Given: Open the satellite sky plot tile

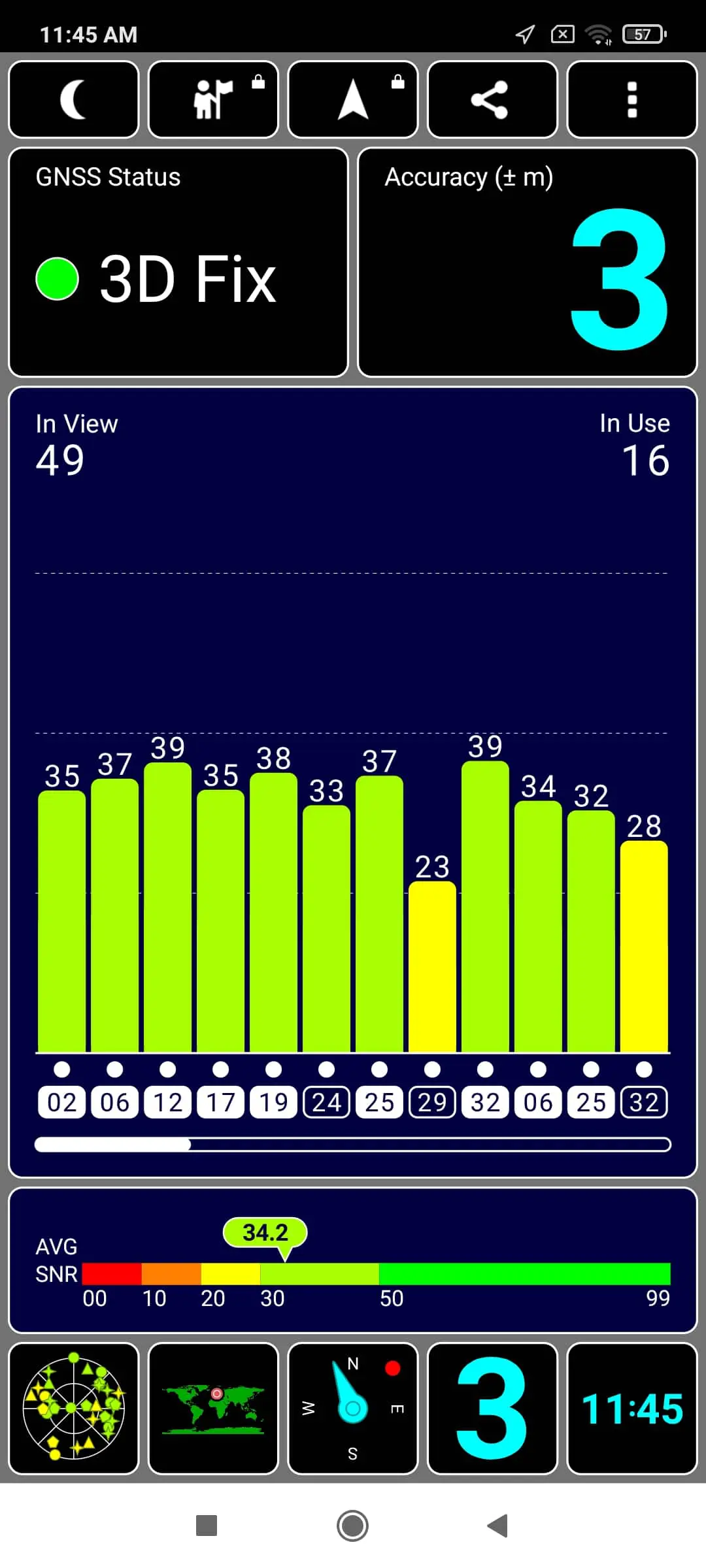Looking at the screenshot, I should coord(74,1409).
